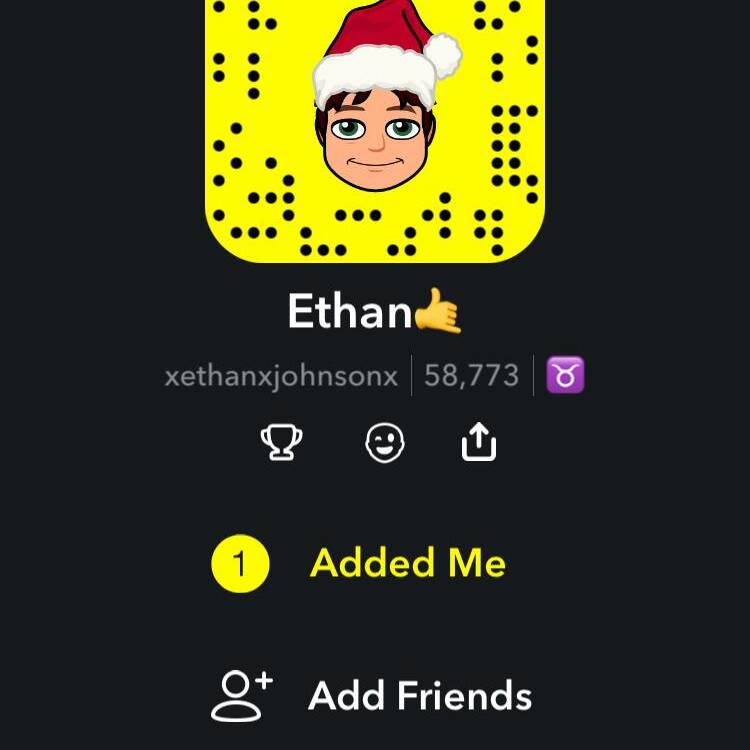This screenshot has height=750, width=750.
Task: Tap the Snapcode with Bitmoji avatar
Action: click(x=375, y=125)
